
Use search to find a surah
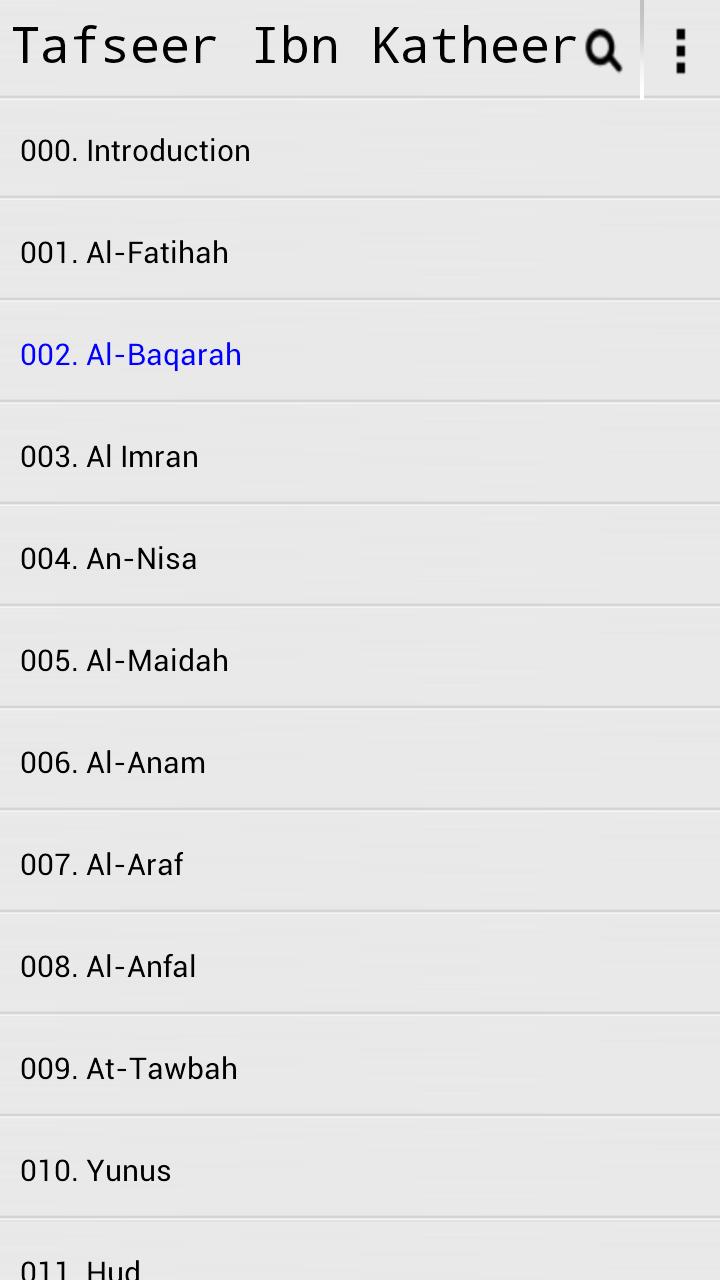[x=602, y=48]
